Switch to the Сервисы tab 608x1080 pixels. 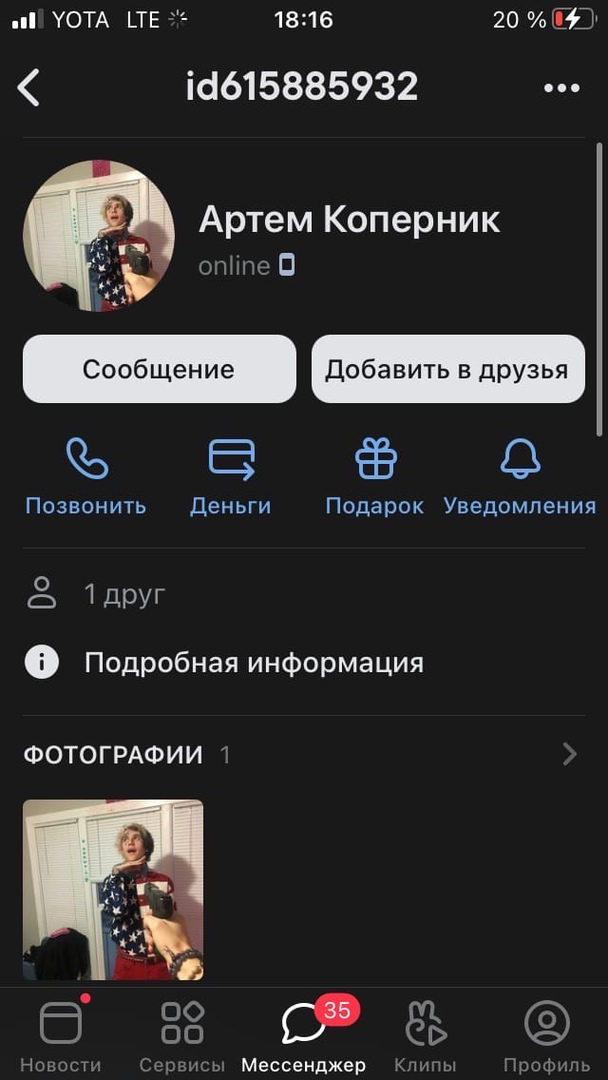(182, 1035)
